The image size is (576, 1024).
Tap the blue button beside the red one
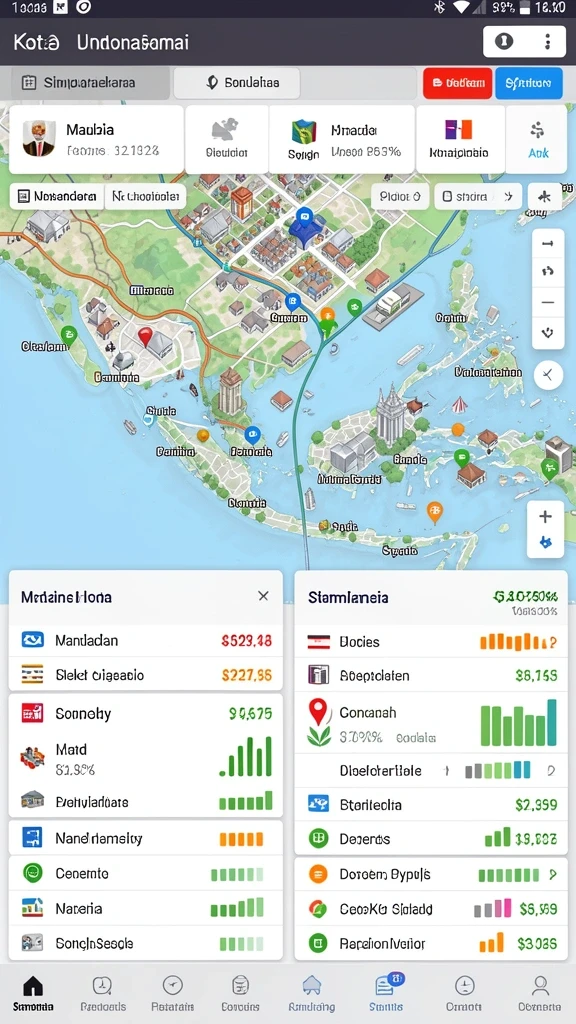tap(528, 83)
